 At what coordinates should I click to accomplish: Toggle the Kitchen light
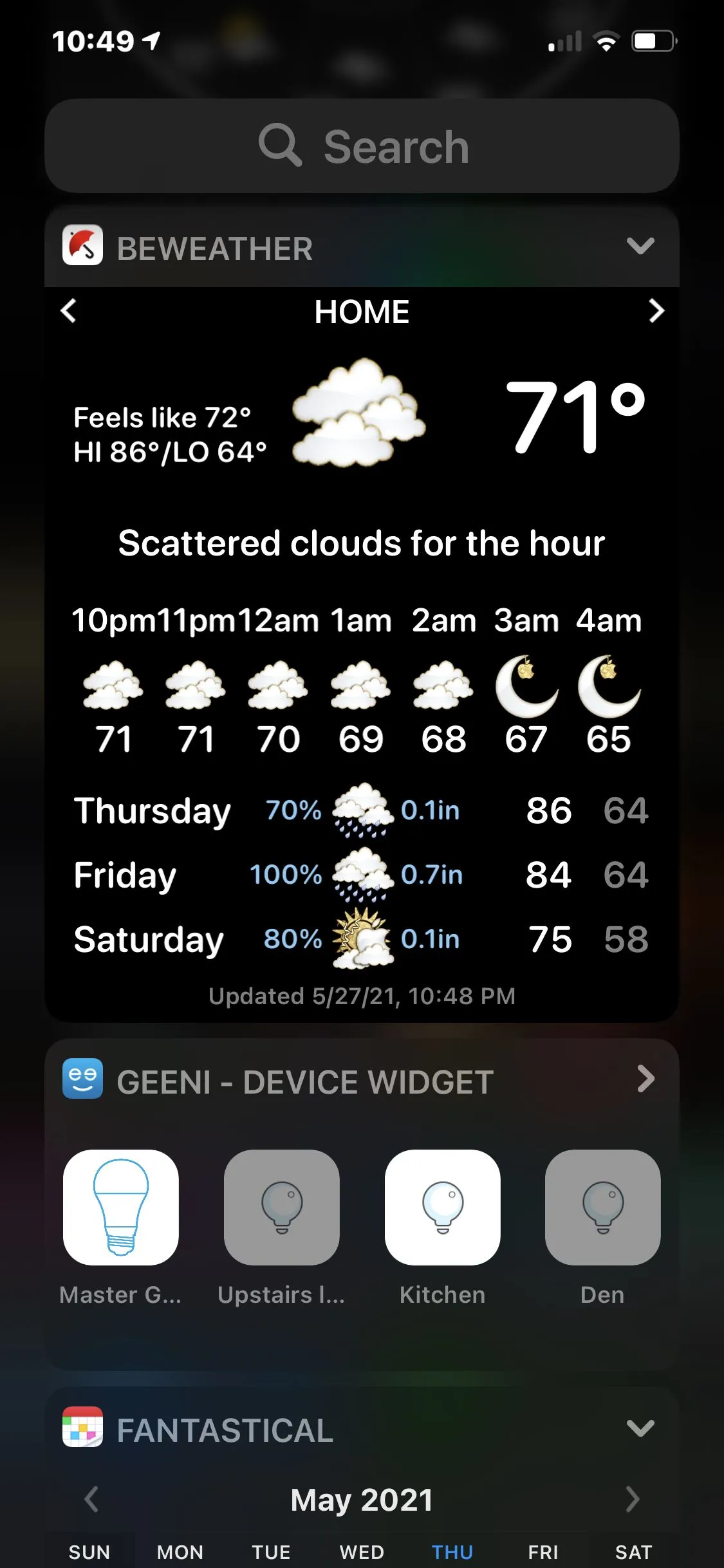click(442, 1208)
